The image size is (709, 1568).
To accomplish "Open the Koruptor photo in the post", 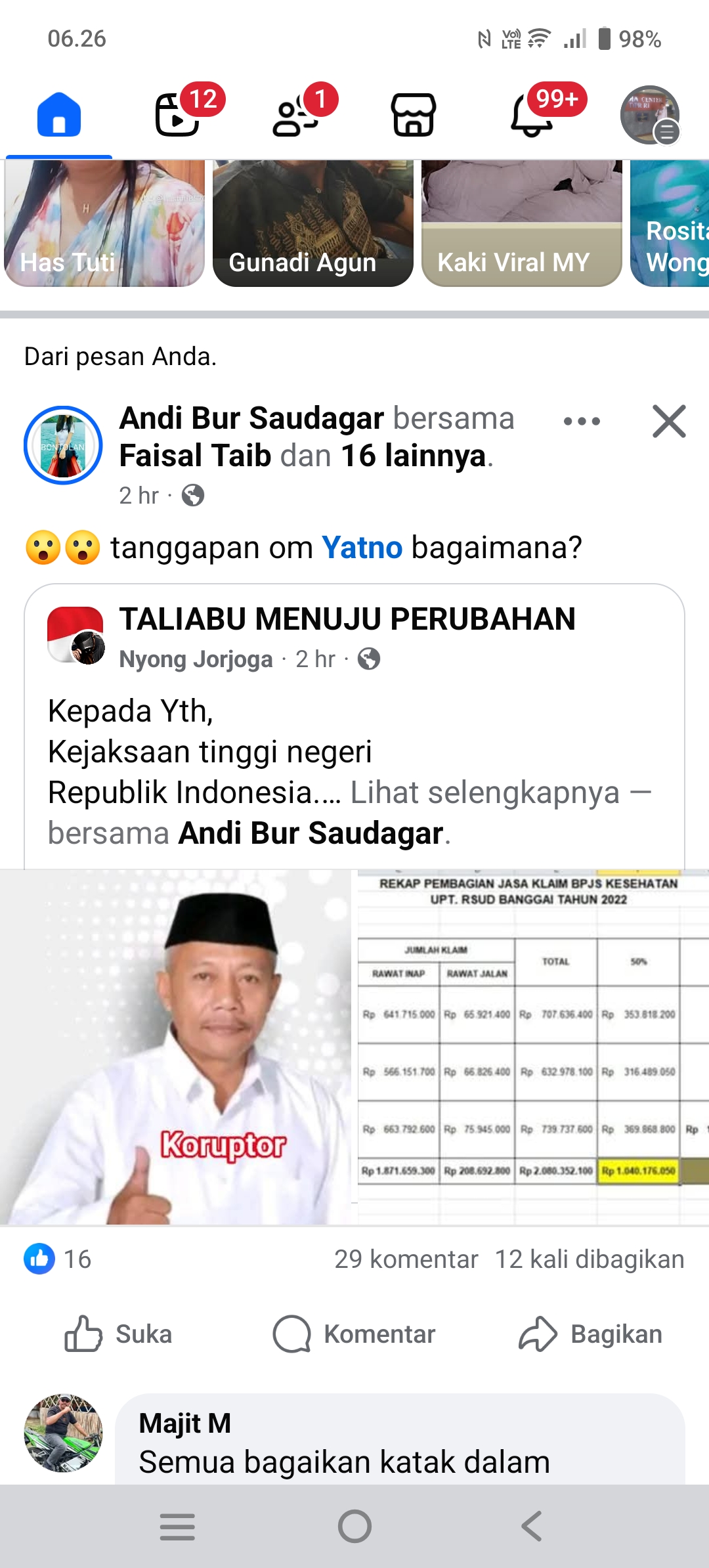I will pos(176,1047).
